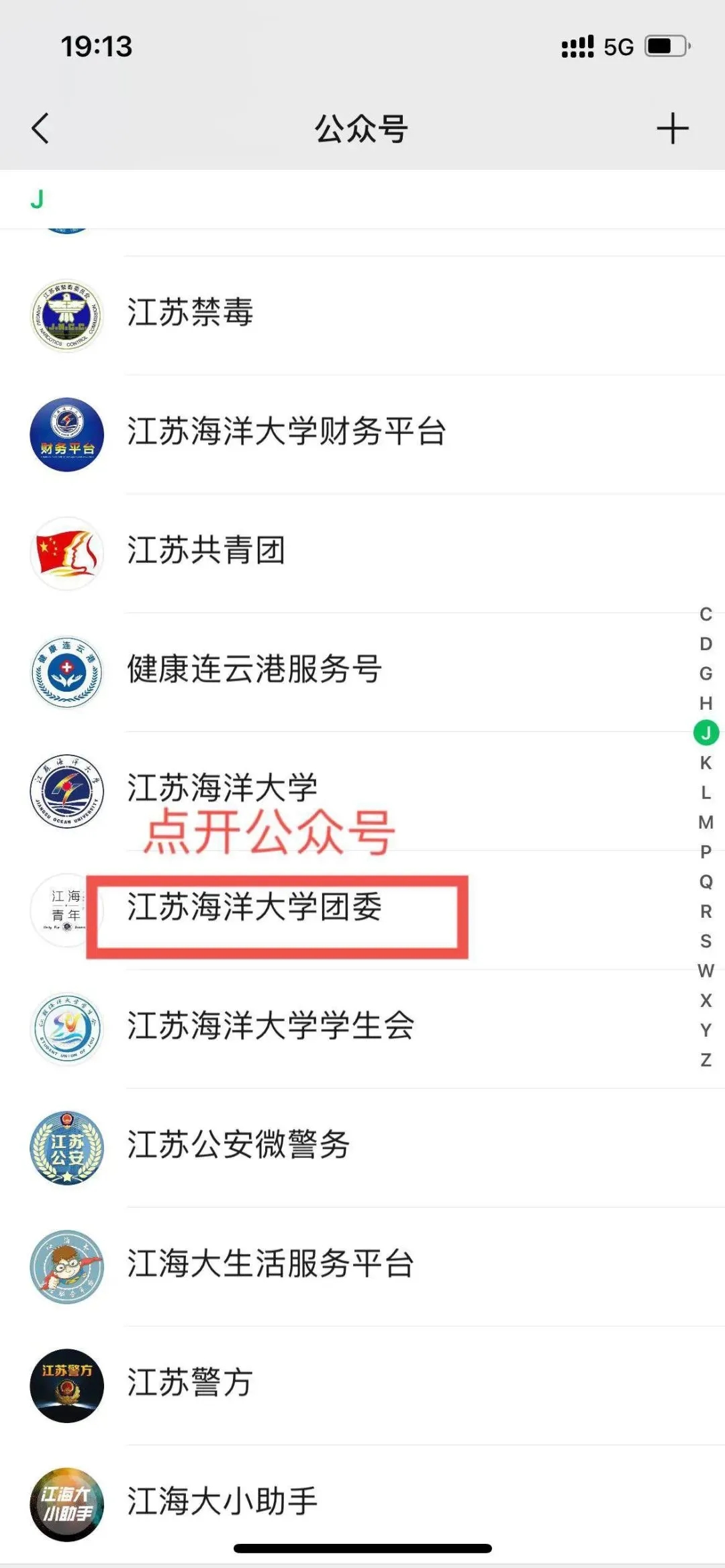Open the 江苏海洋大学 account
The width and height of the screenshot is (725, 1568).
point(222,788)
